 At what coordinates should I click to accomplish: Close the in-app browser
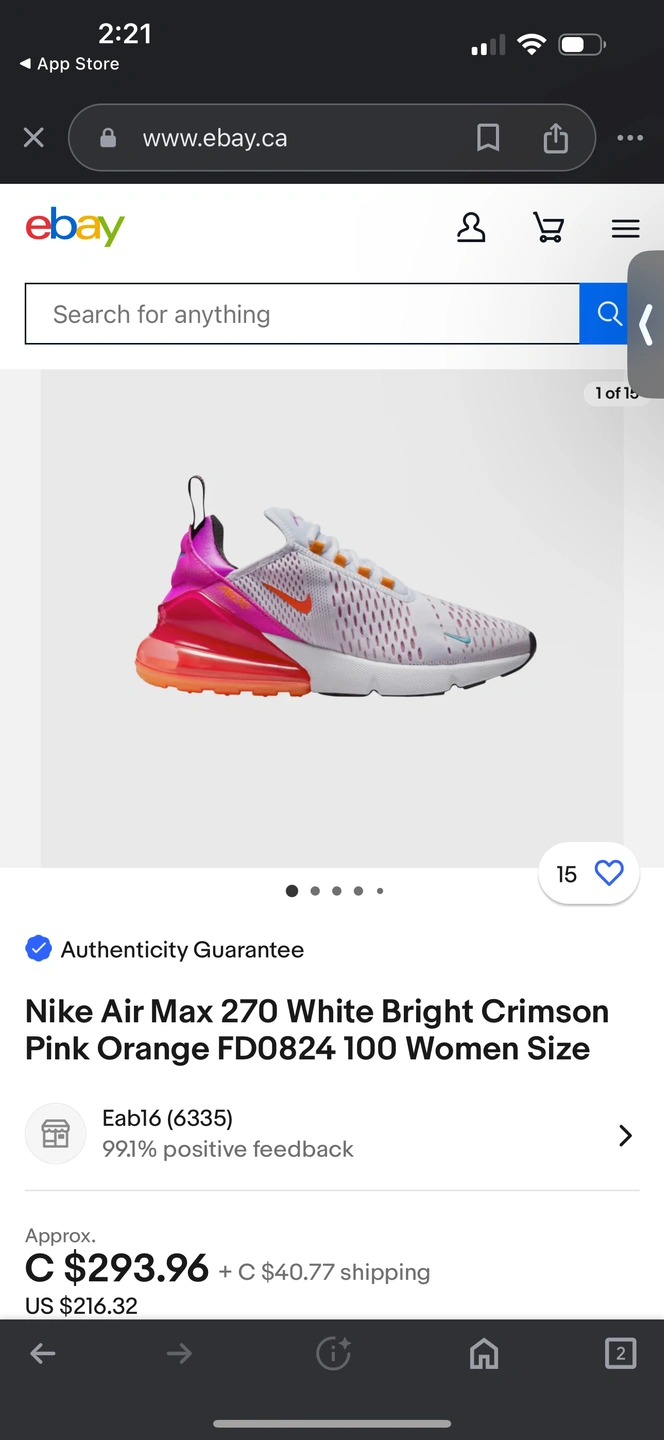tap(34, 138)
